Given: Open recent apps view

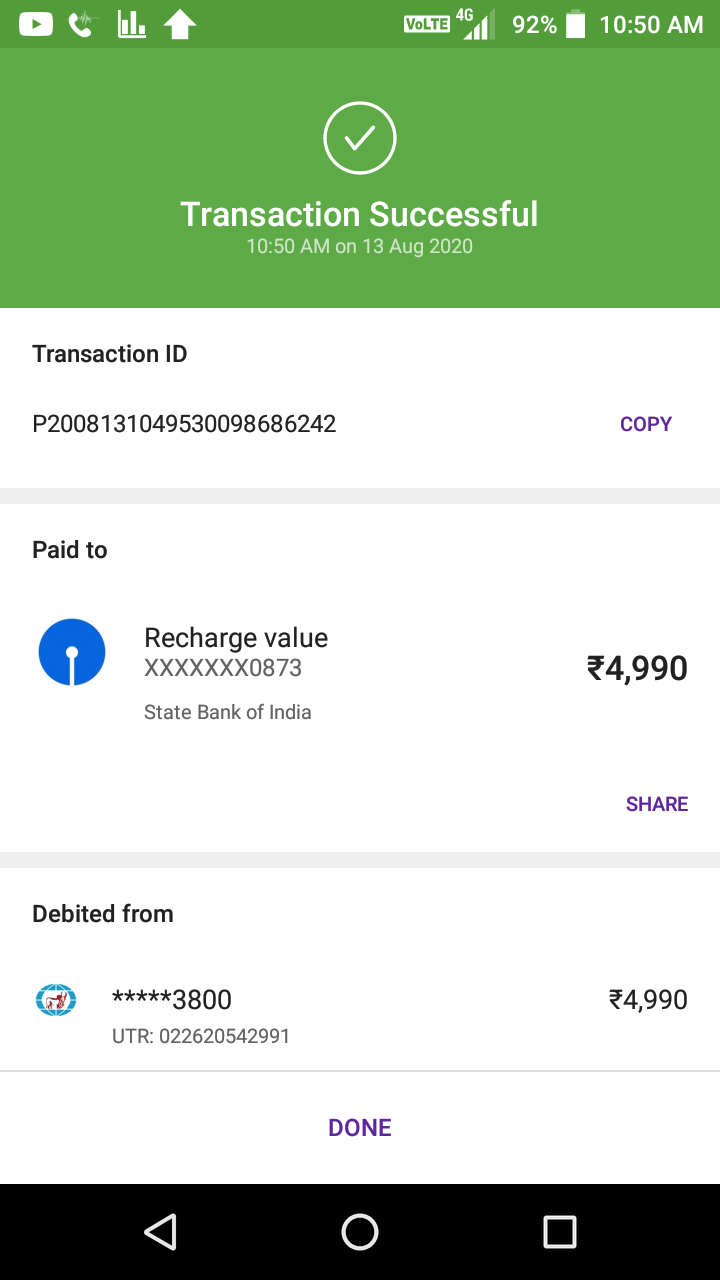Looking at the screenshot, I should pos(559,1232).
